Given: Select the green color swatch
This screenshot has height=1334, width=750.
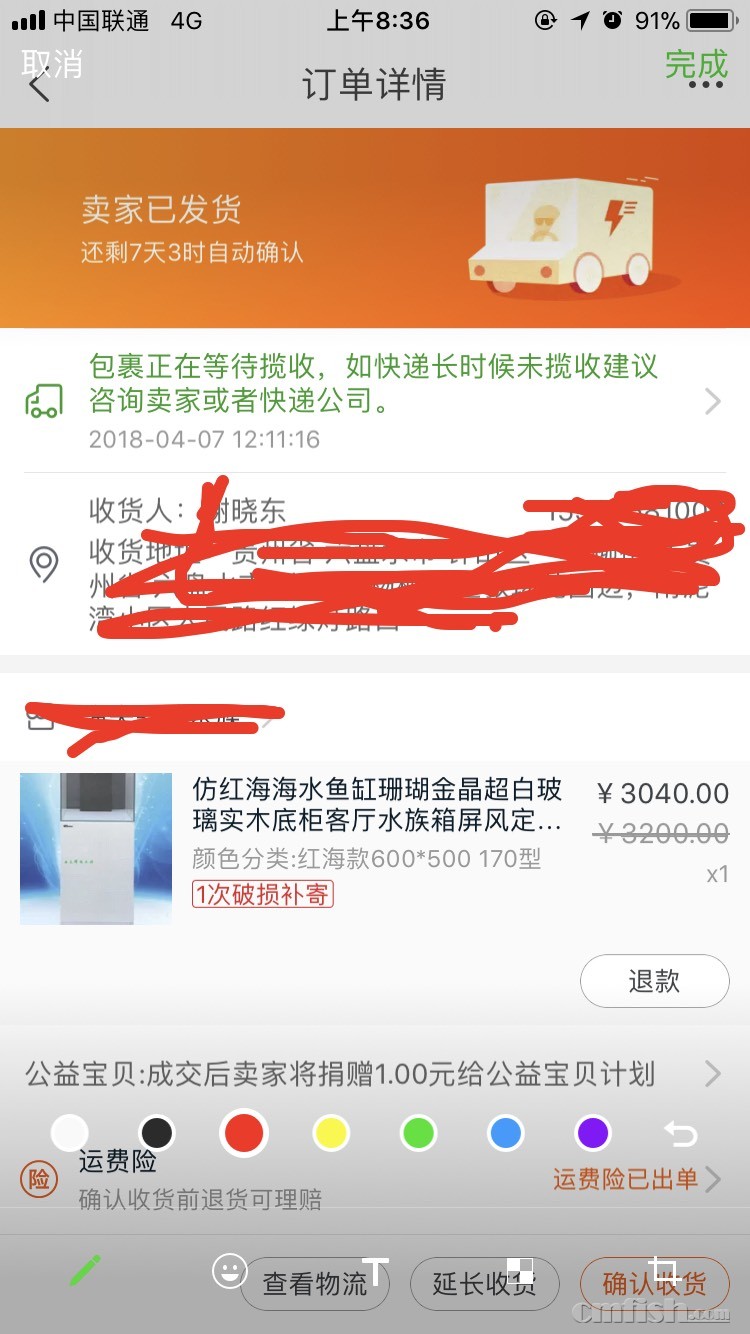Looking at the screenshot, I should click(418, 1133).
